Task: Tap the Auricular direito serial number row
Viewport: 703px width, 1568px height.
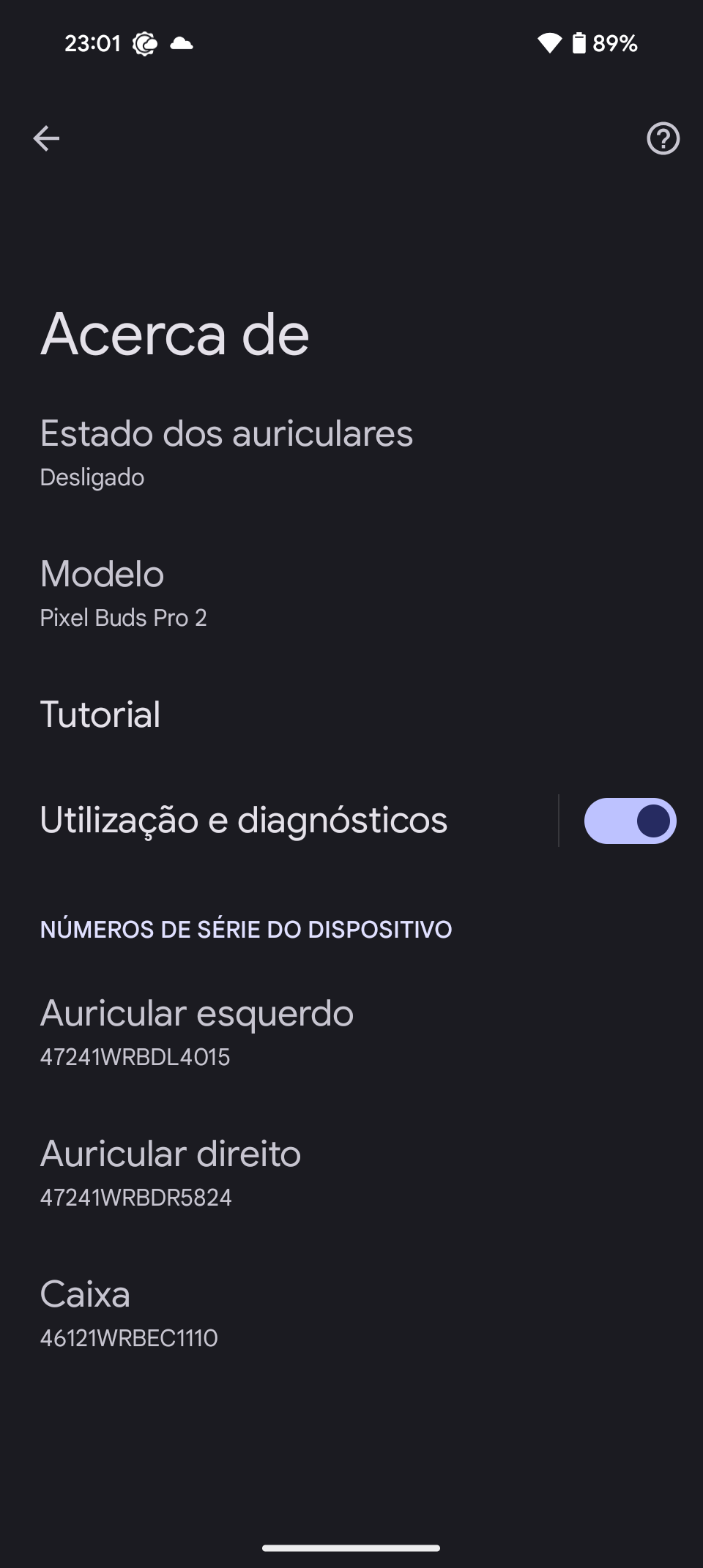Action: [x=351, y=1172]
